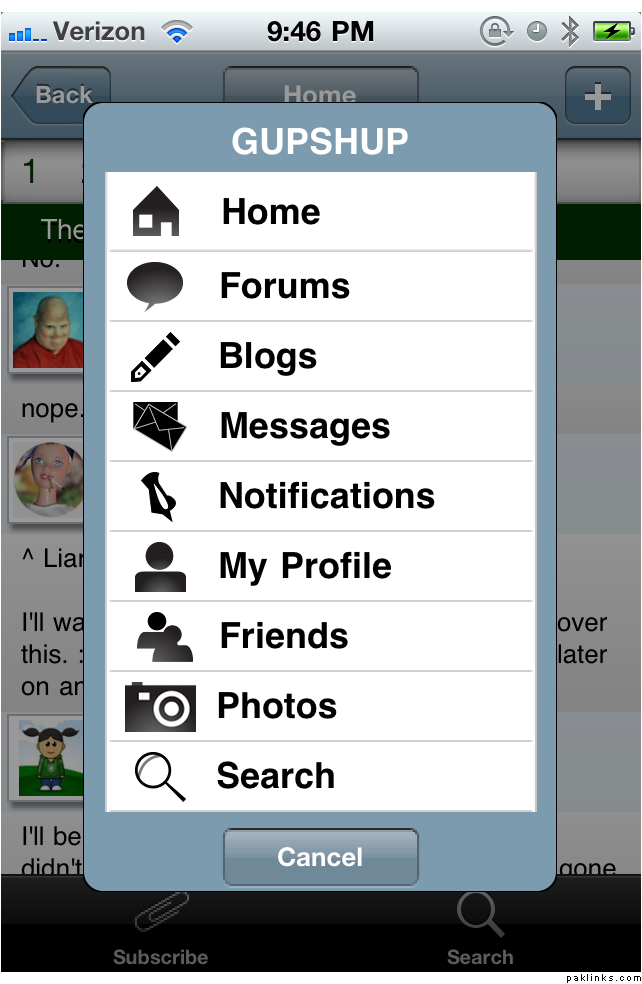Select My Profile
This screenshot has height=984, width=642.
click(320, 566)
